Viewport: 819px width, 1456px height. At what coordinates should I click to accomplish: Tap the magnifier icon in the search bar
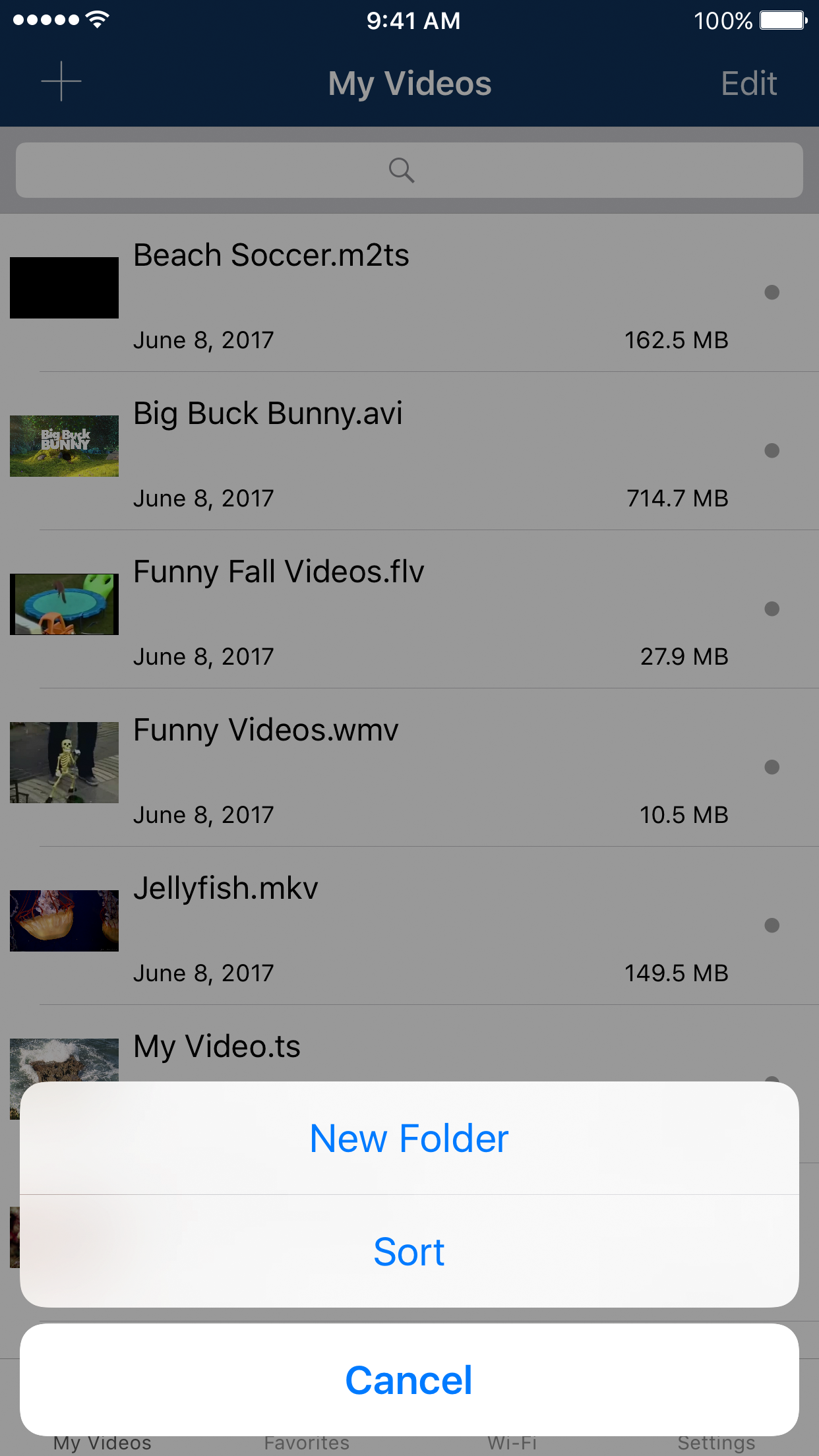[402, 169]
